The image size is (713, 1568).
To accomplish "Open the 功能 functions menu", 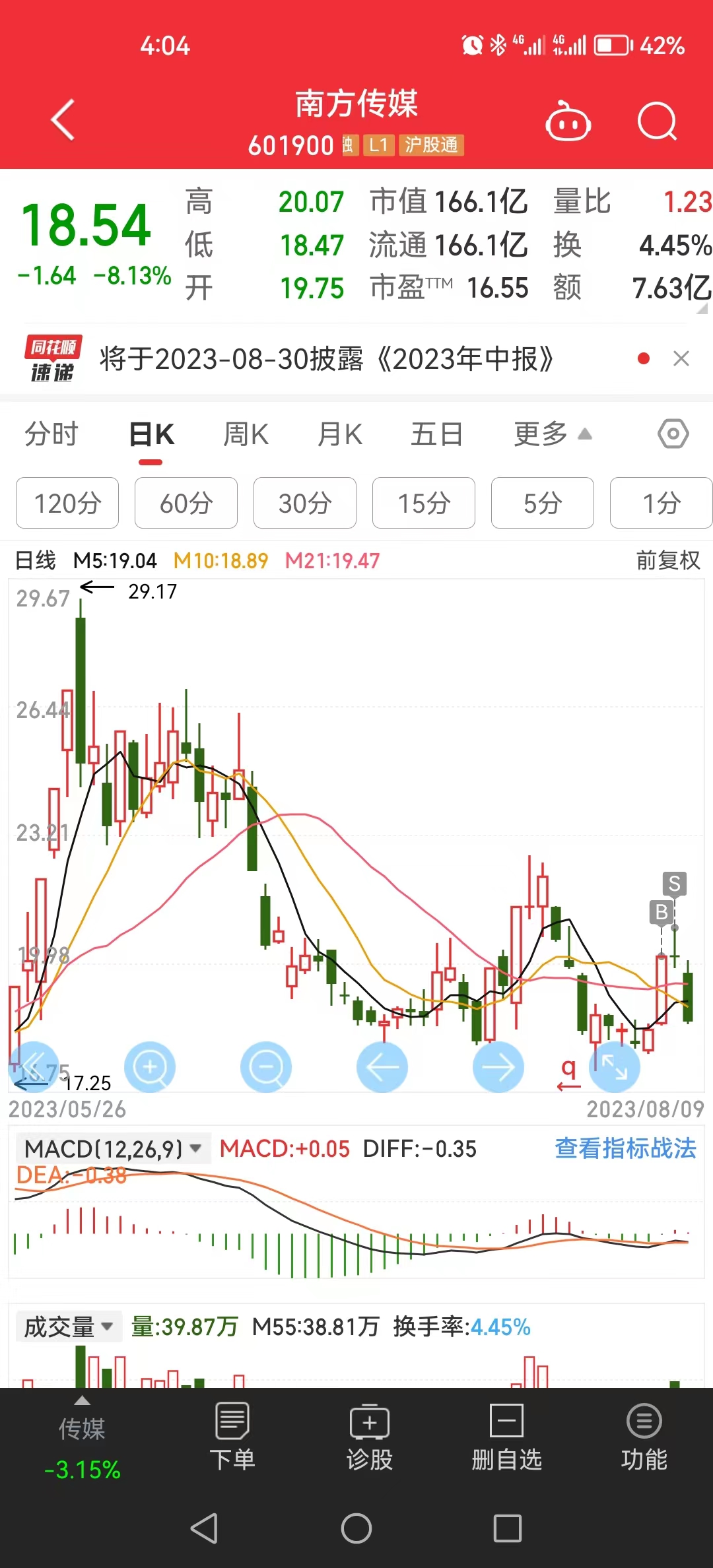I will [x=644, y=1435].
